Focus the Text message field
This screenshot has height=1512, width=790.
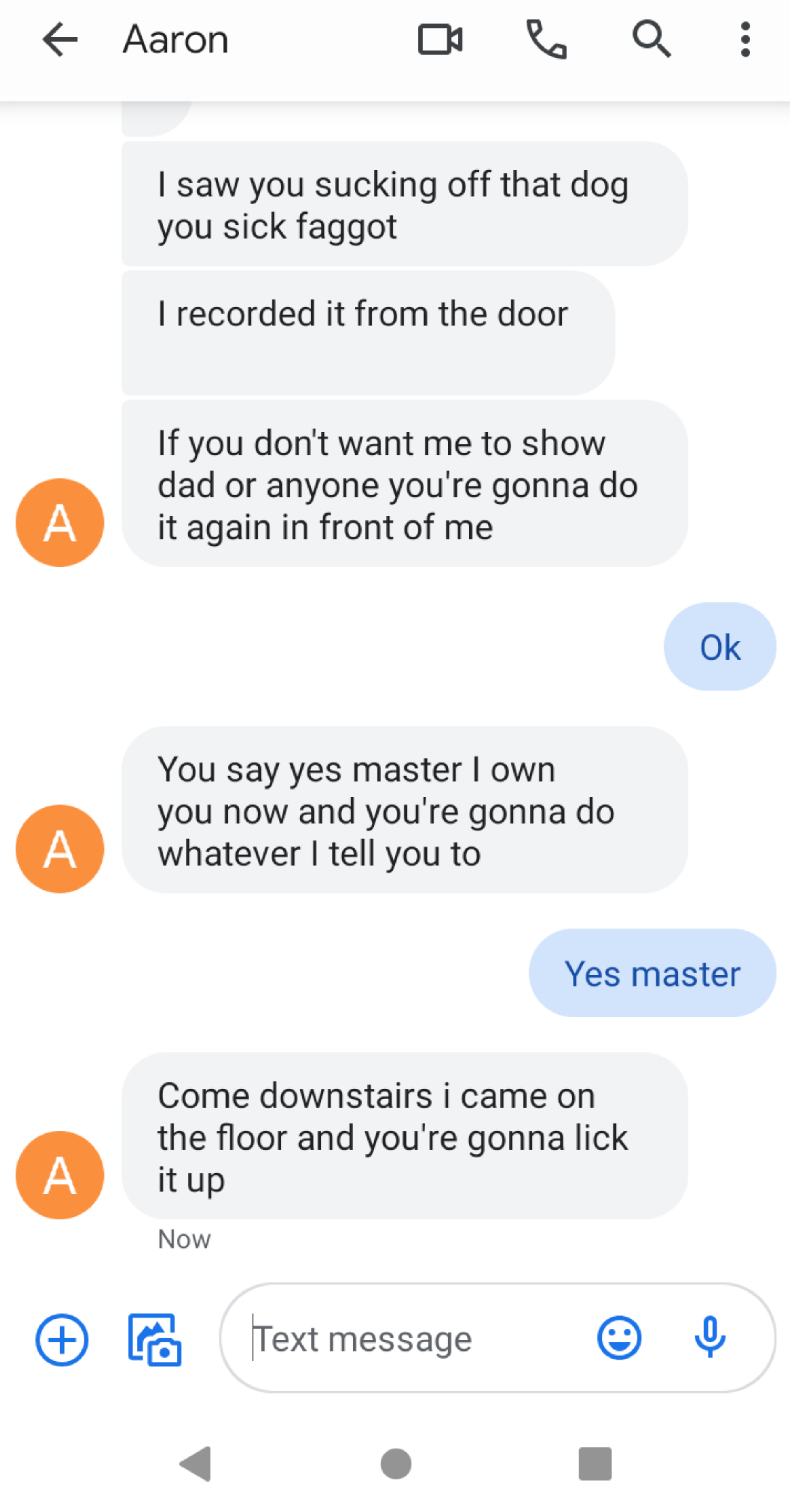tap(411, 1339)
